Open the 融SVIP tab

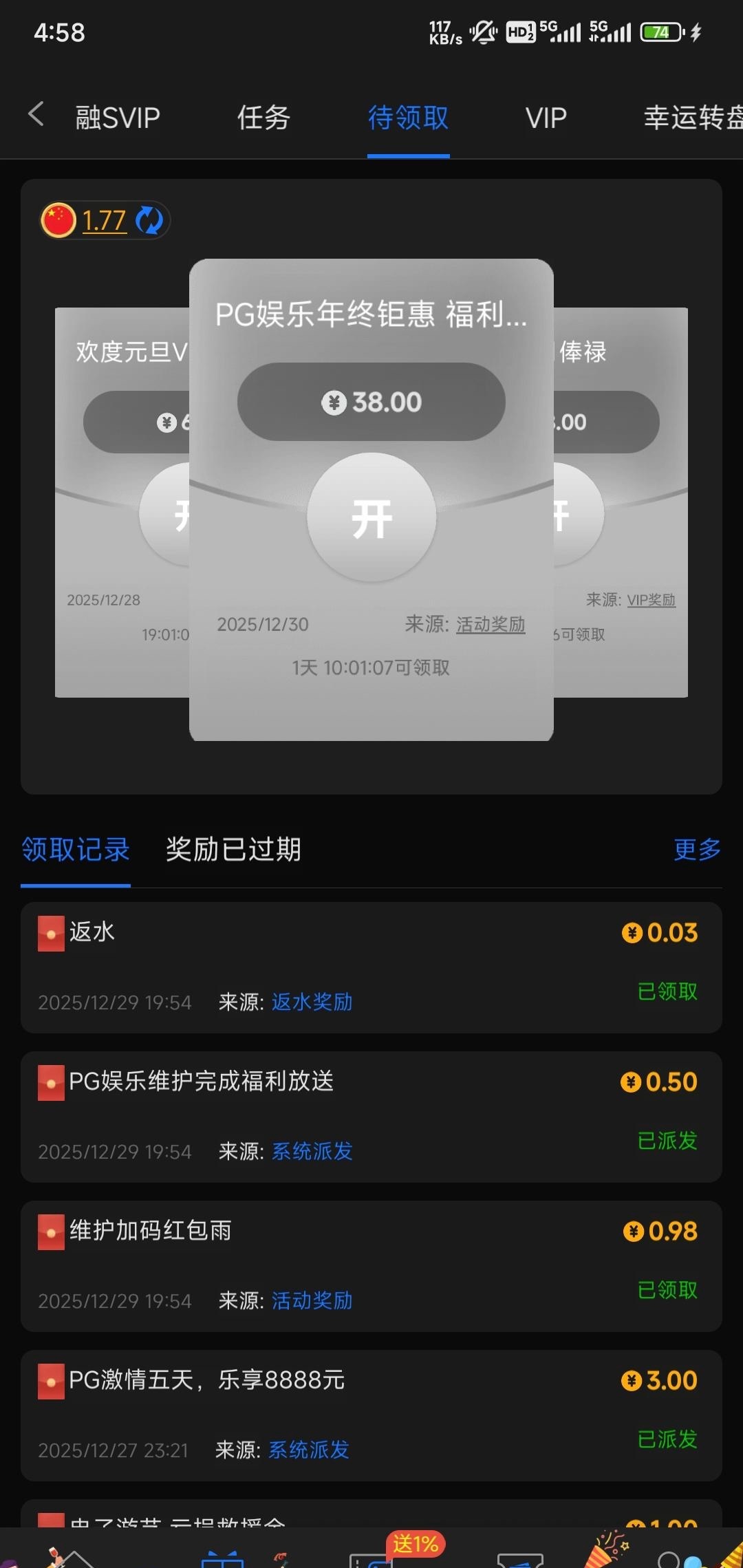pyautogui.click(x=118, y=118)
